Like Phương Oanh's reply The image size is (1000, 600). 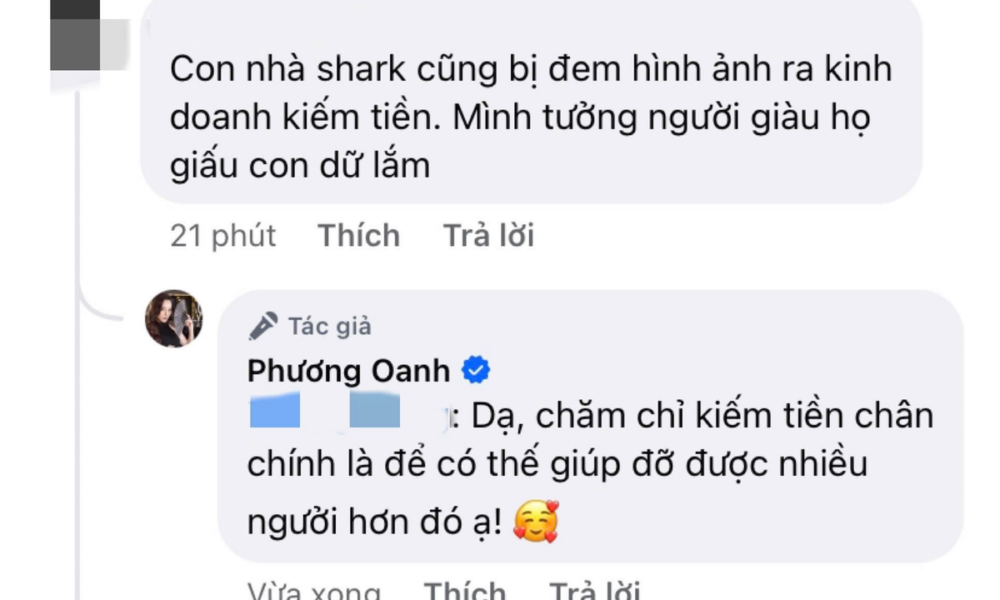(464, 590)
